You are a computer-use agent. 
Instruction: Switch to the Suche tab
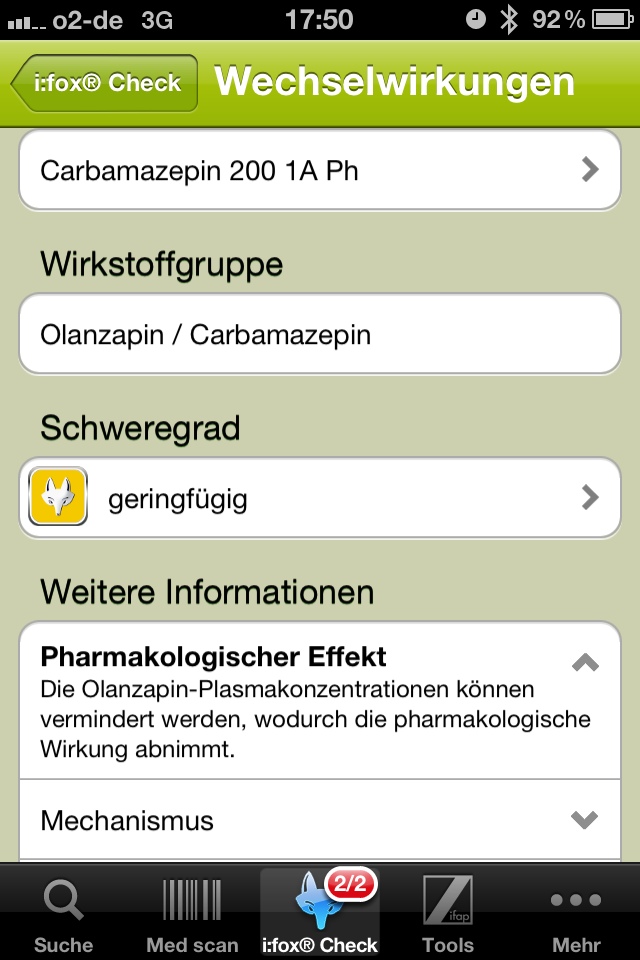tap(63, 913)
